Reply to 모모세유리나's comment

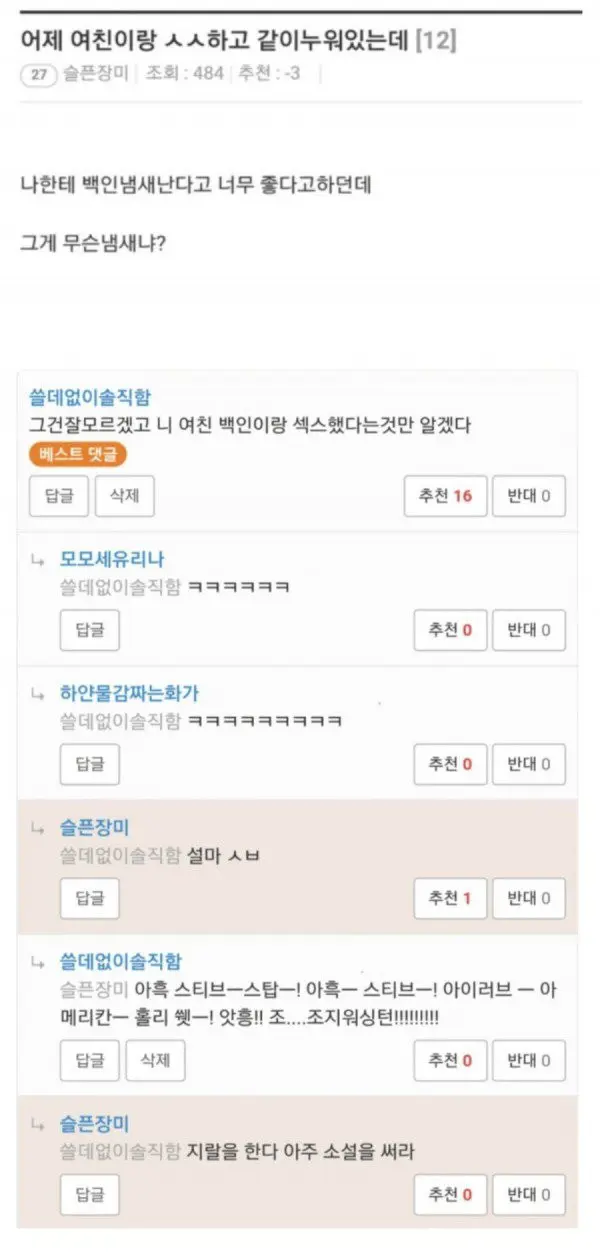pos(90,631)
